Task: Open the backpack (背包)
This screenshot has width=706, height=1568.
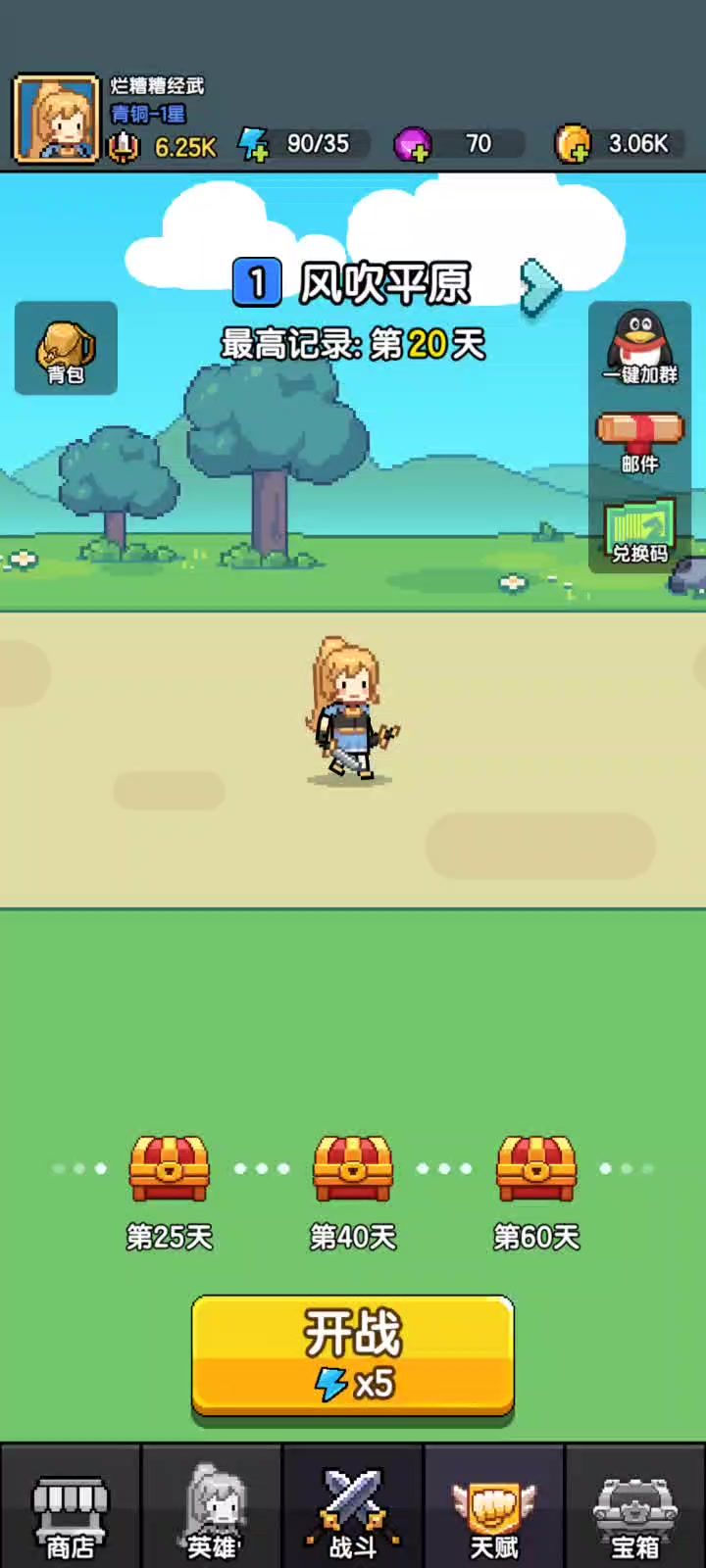Action: pos(66,349)
